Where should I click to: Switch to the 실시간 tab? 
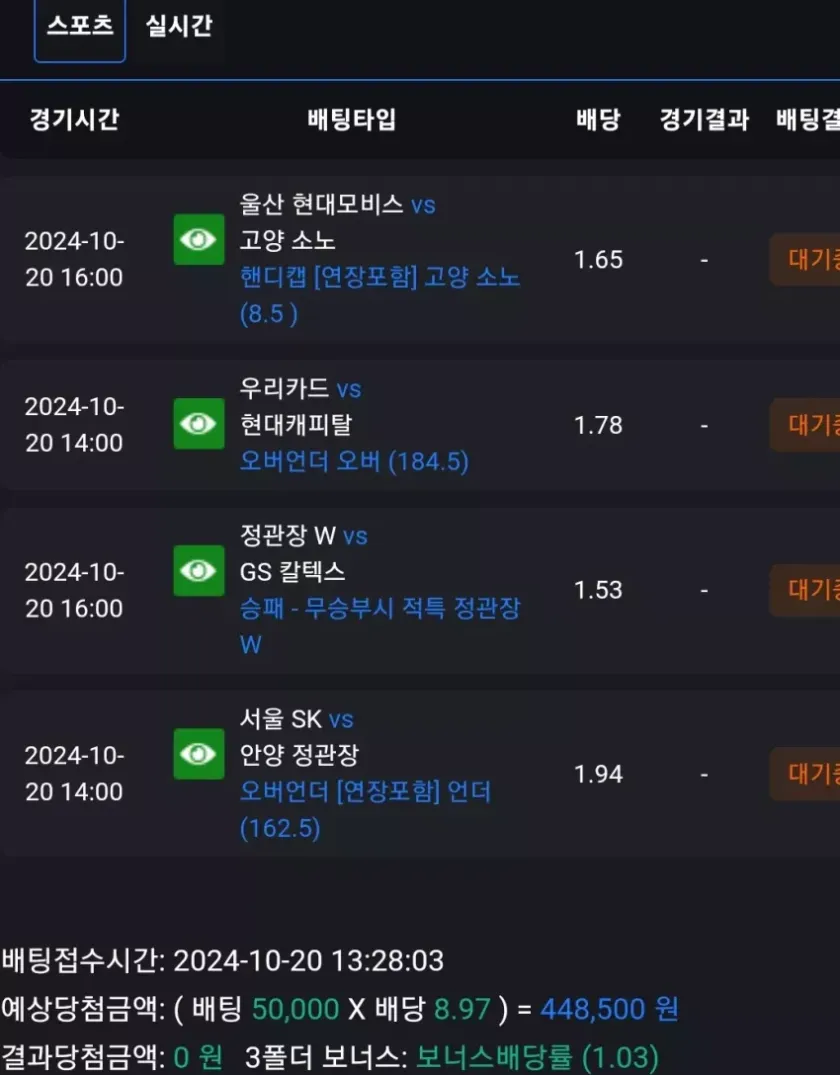(179, 27)
